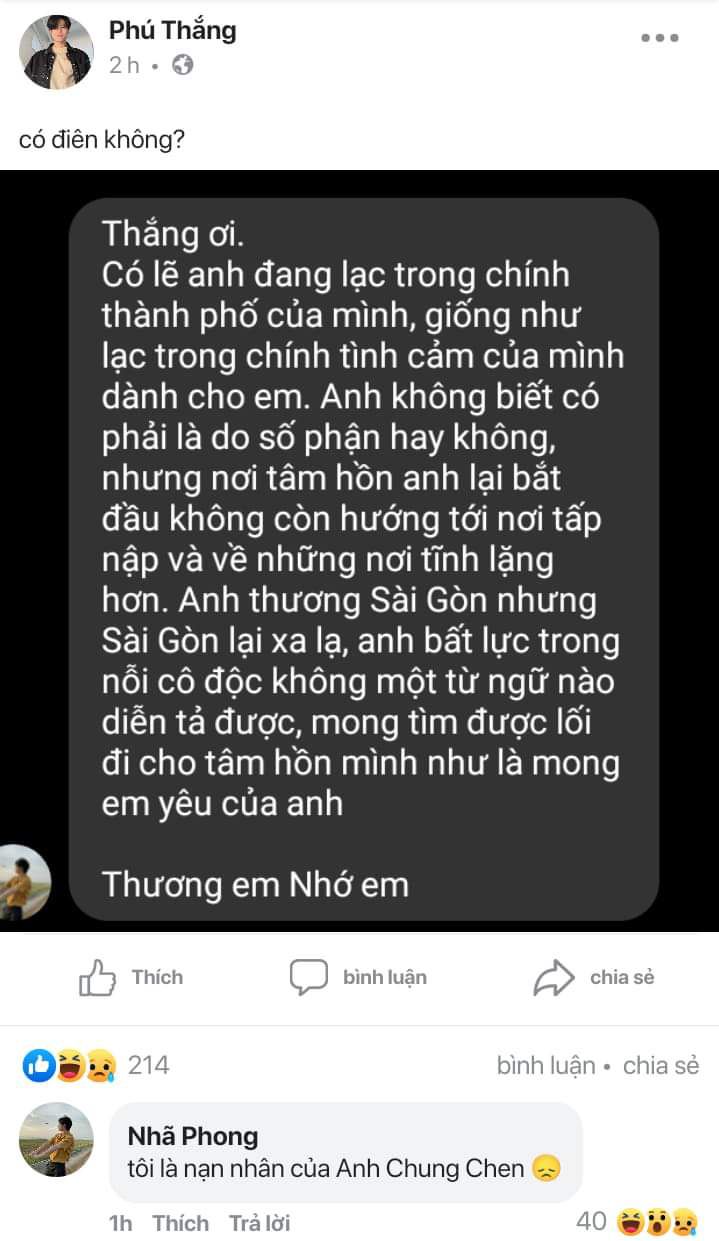This screenshot has height=1241, width=719.
Task: Tap bình luận to comment on post
Action: click(359, 977)
